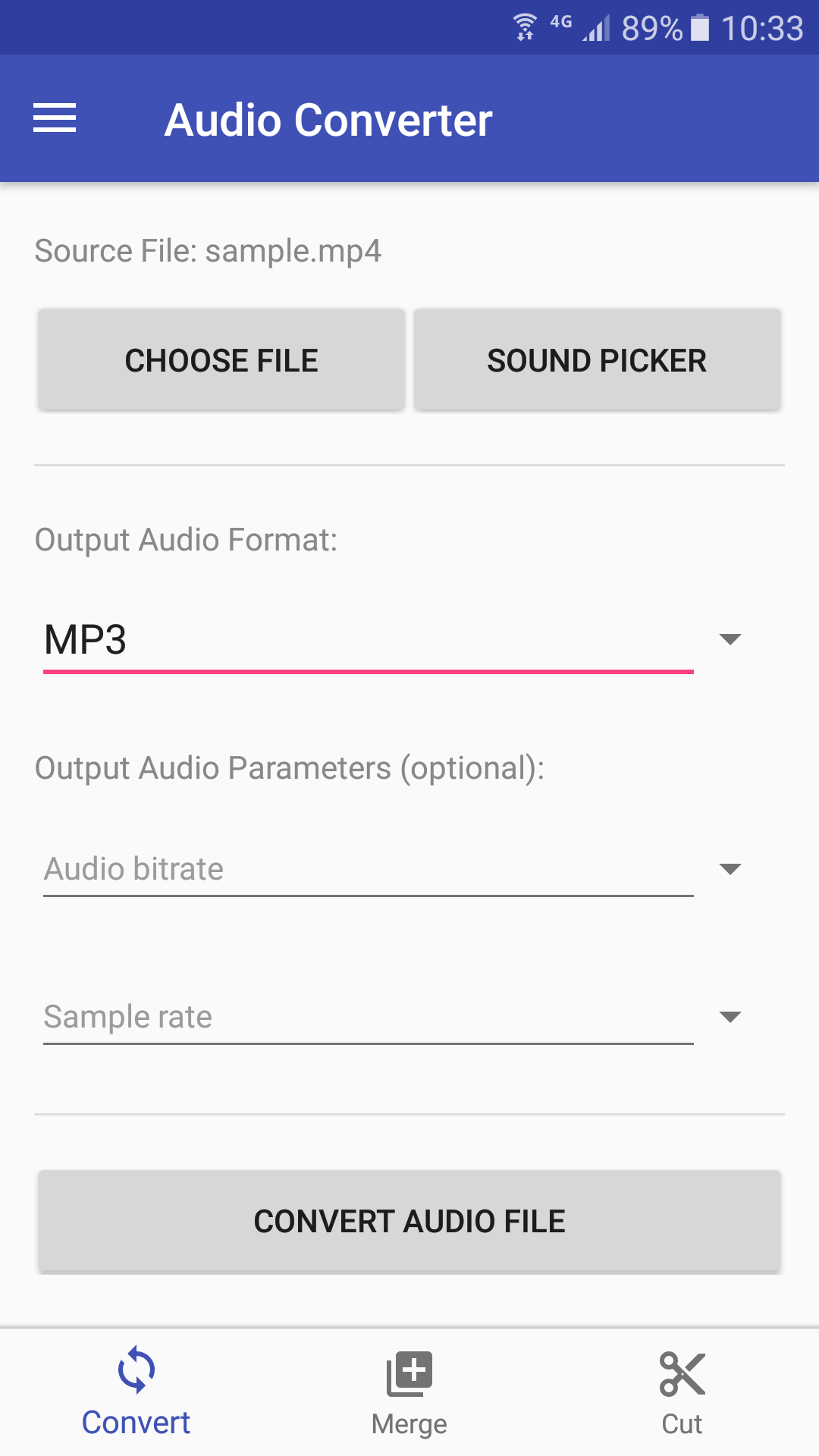Image resolution: width=819 pixels, height=1456 pixels.
Task: Open the Sample rate dropdown
Action: click(393, 1017)
